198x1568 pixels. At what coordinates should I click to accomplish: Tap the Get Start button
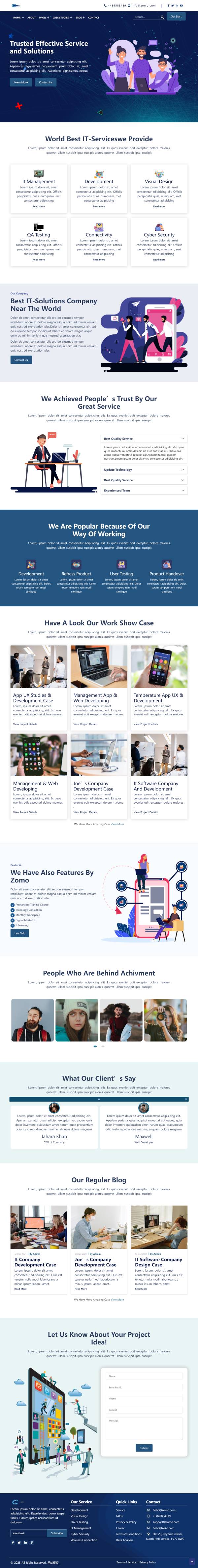[x=176, y=17]
